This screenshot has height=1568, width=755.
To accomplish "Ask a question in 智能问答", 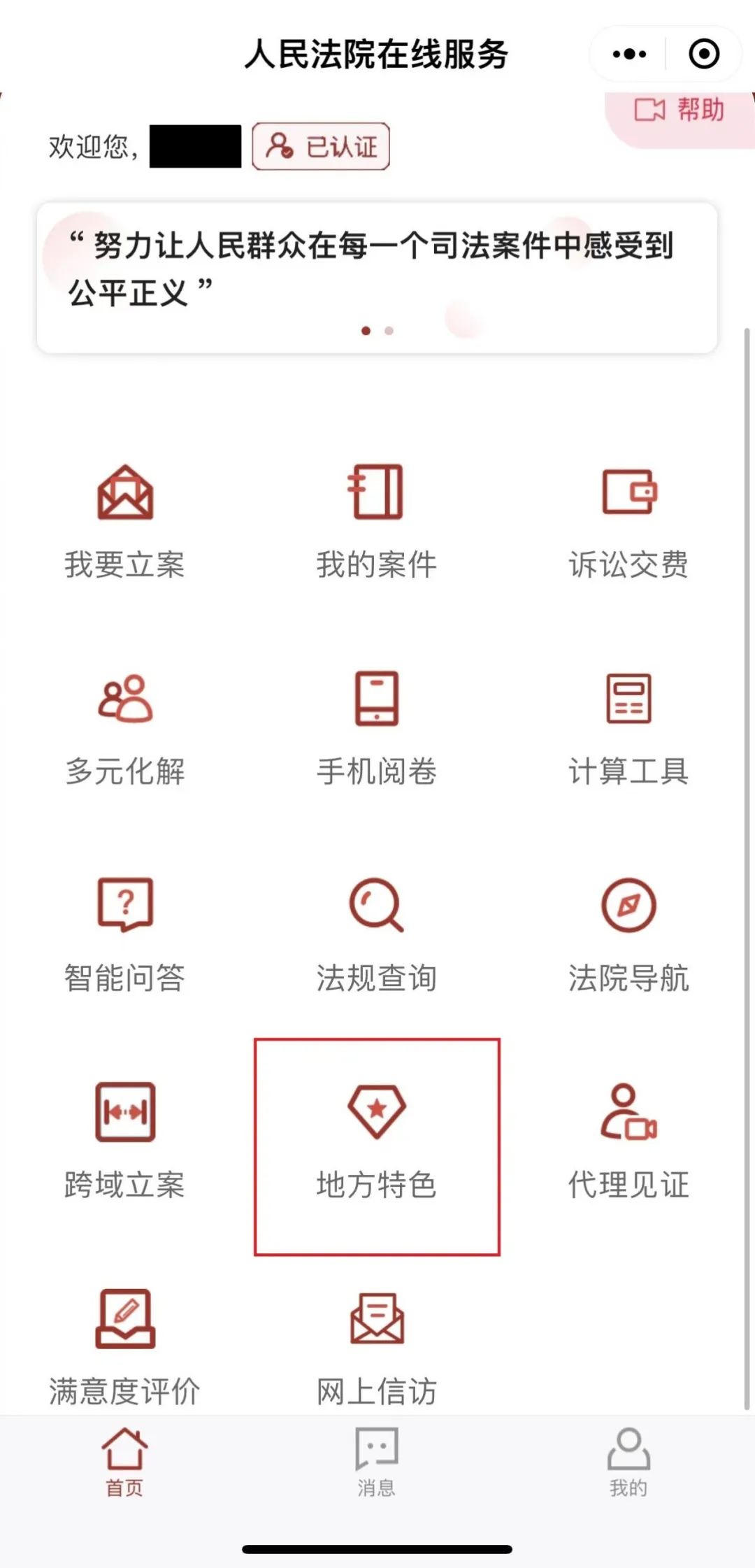I will point(125,935).
